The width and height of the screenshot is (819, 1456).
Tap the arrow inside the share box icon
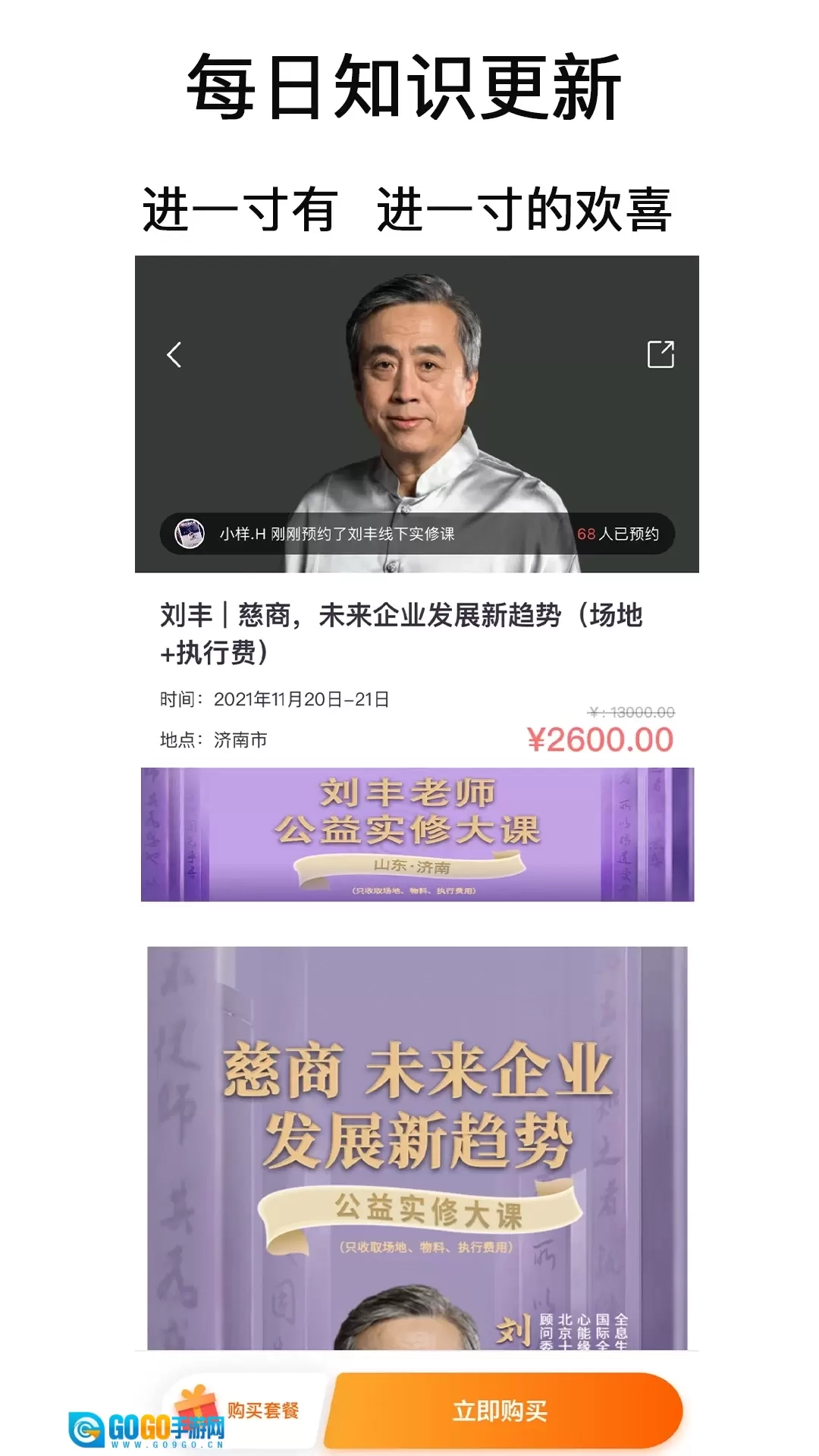(x=667, y=347)
